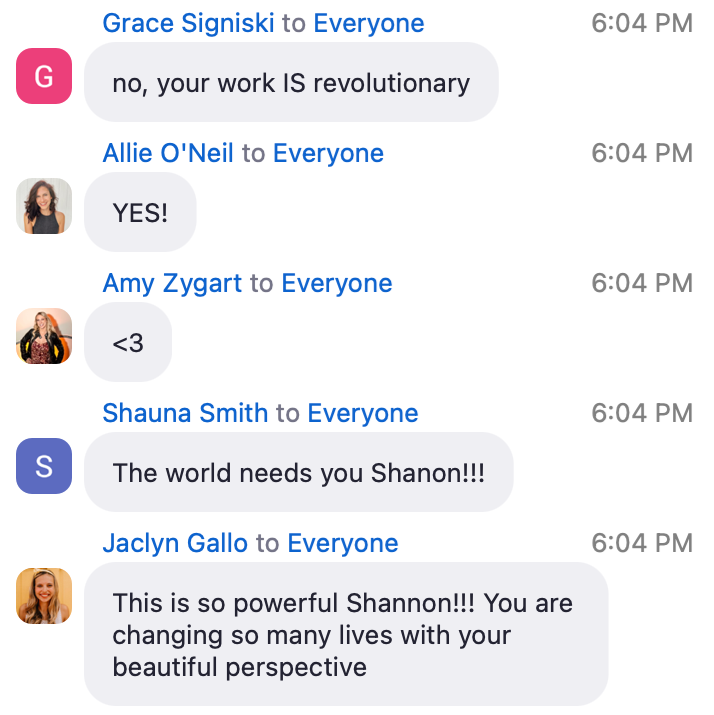Select Grace Signiski's name in the chat

[188, 23]
